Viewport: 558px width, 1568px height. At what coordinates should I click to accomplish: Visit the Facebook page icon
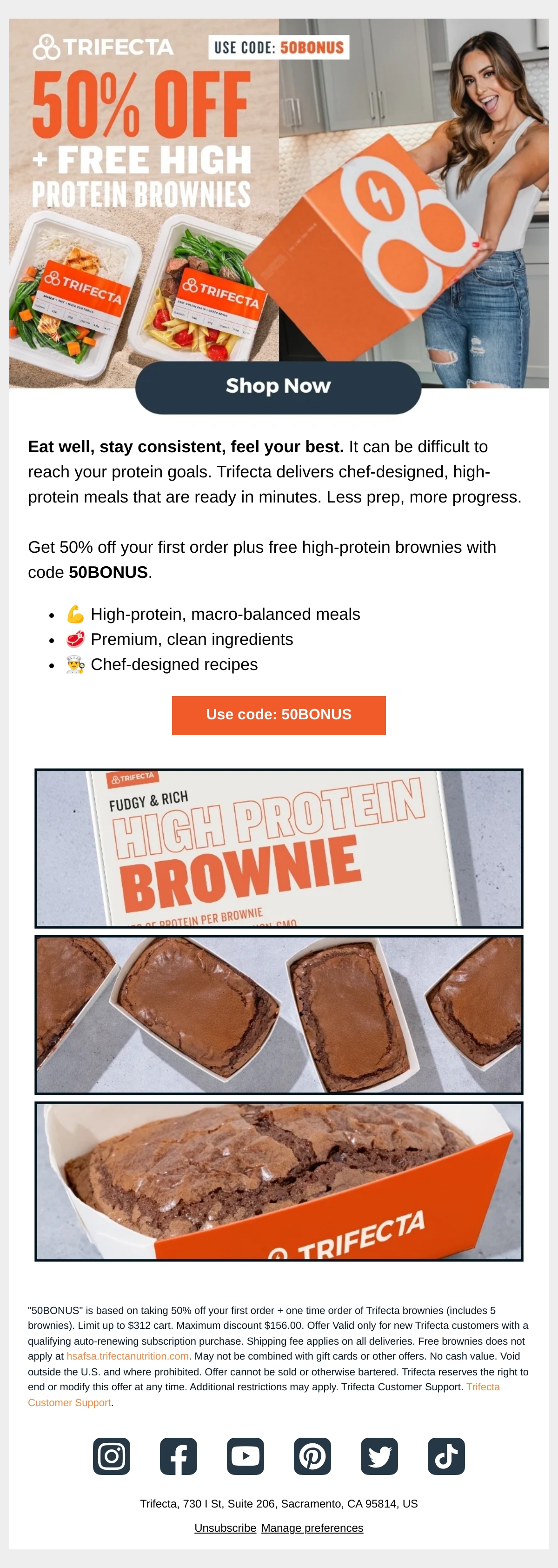point(178,1456)
